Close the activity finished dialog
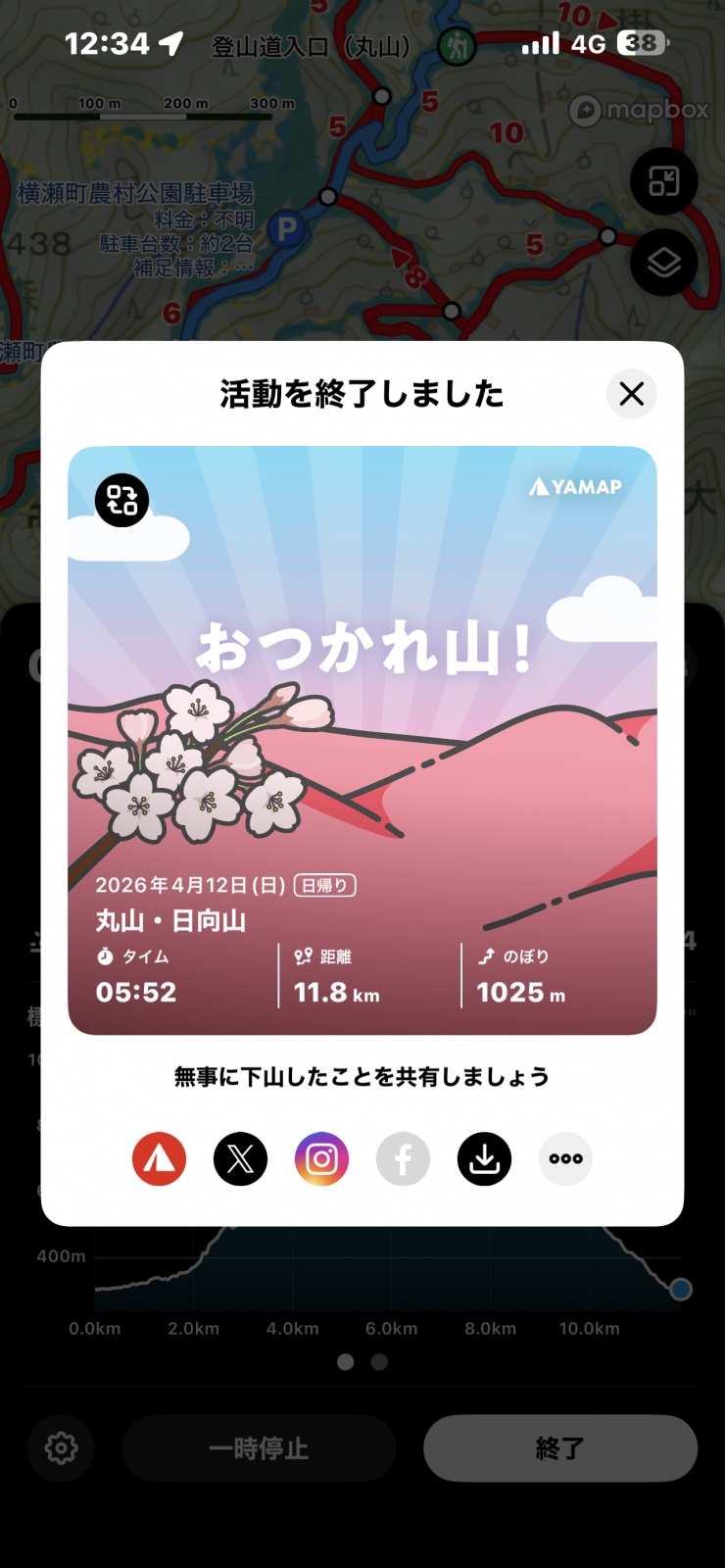Screen dimensions: 725x1568 (x=632, y=394)
